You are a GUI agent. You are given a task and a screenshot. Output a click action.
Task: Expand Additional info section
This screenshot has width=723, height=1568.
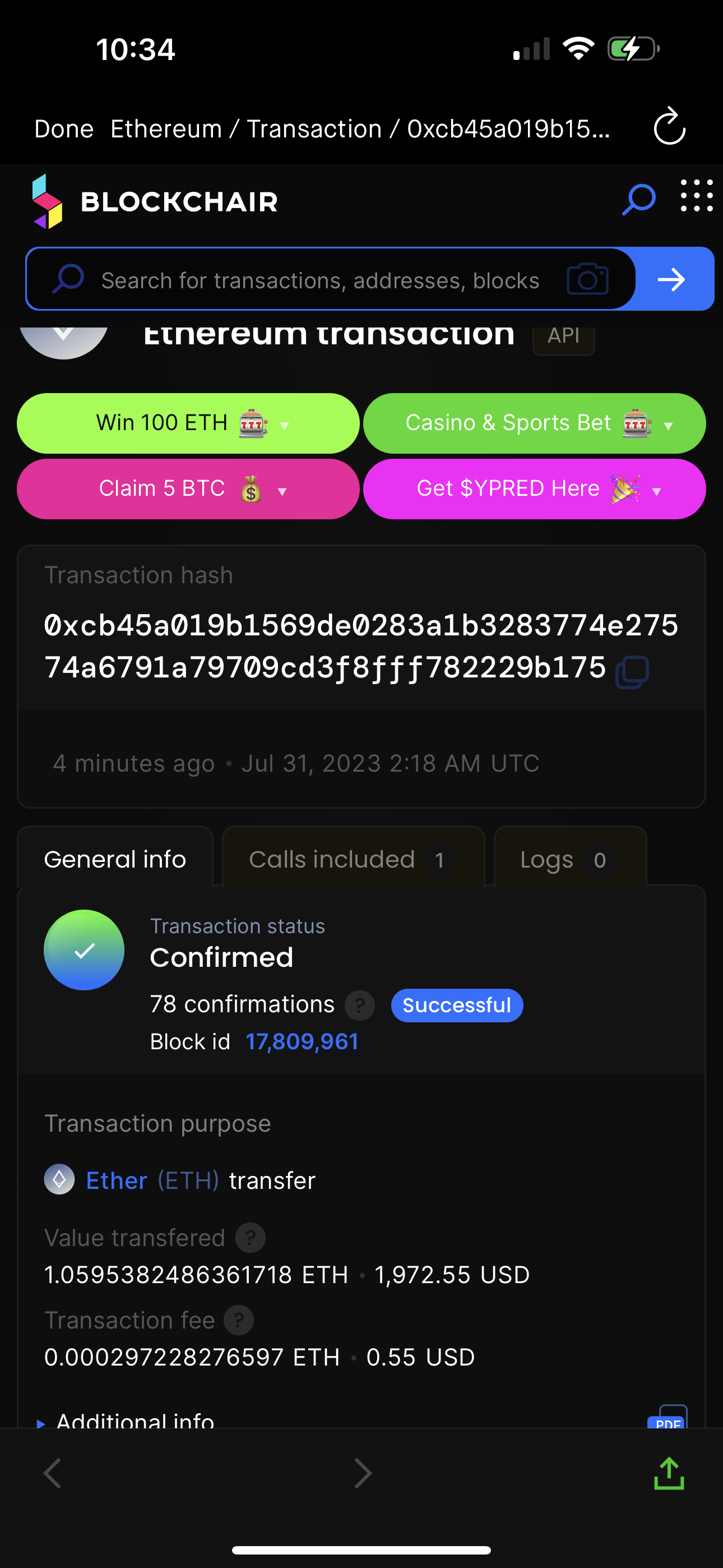pyautogui.click(x=134, y=1421)
